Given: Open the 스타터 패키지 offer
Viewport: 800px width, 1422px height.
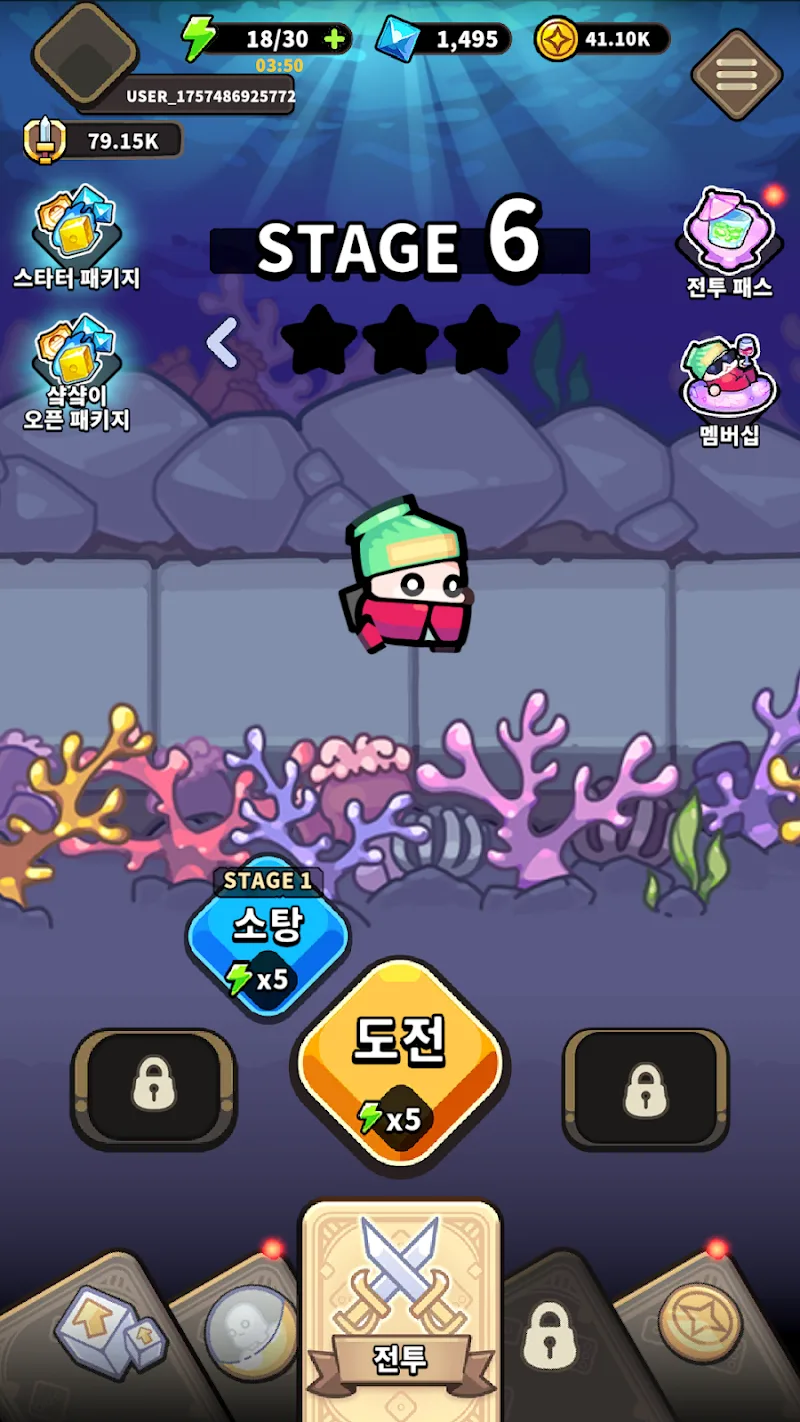Looking at the screenshot, I should tap(76, 237).
